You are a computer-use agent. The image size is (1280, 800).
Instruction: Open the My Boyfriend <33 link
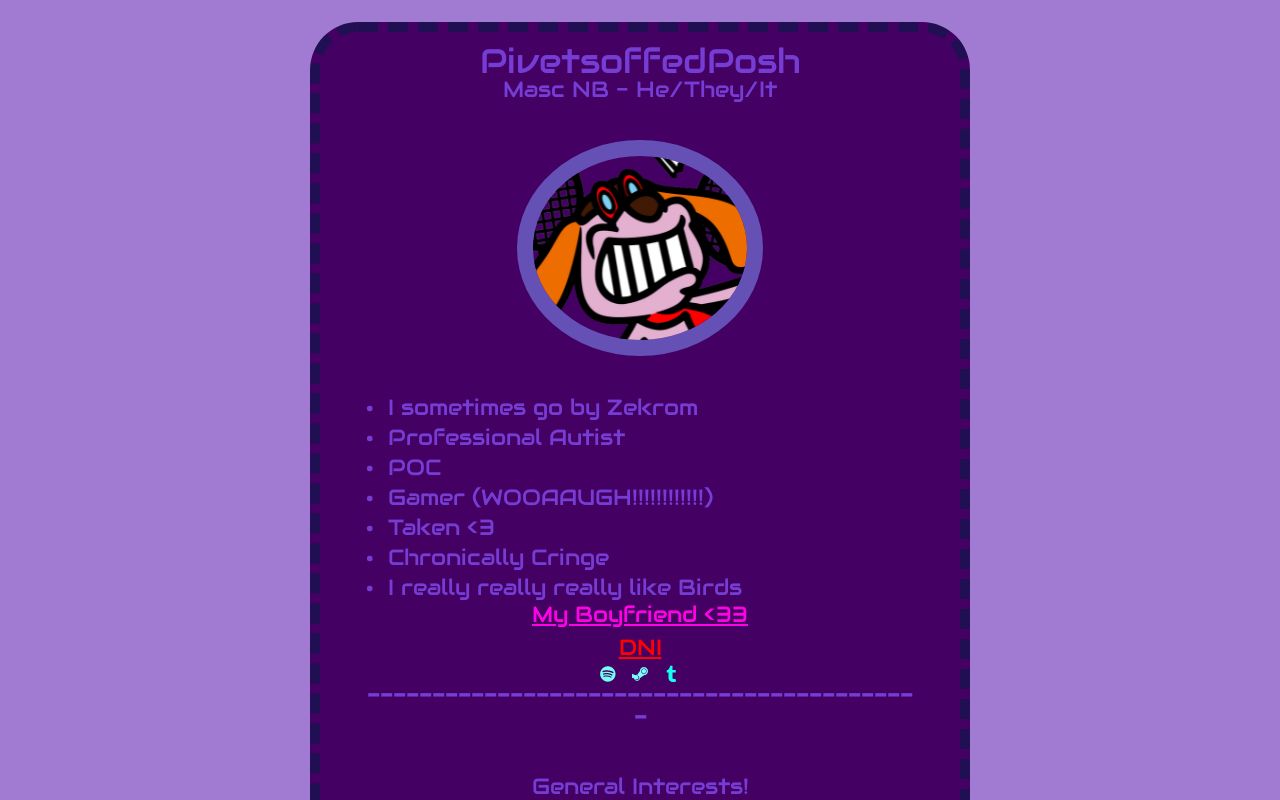(639, 614)
